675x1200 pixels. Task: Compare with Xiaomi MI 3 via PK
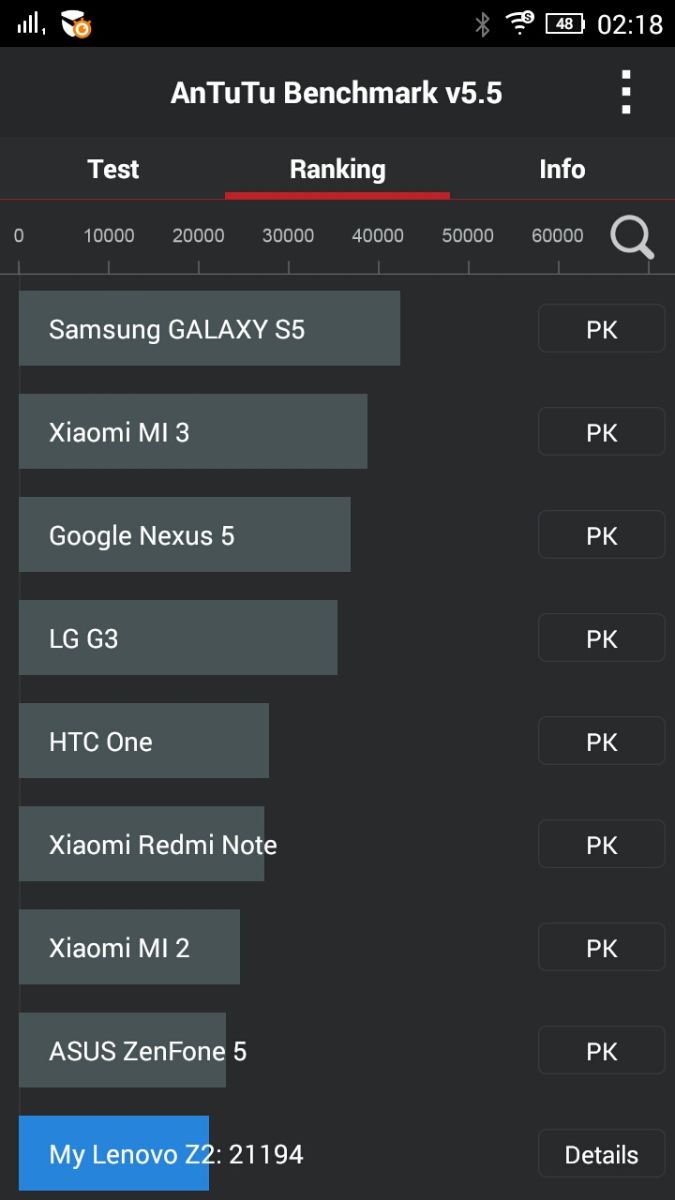(601, 432)
